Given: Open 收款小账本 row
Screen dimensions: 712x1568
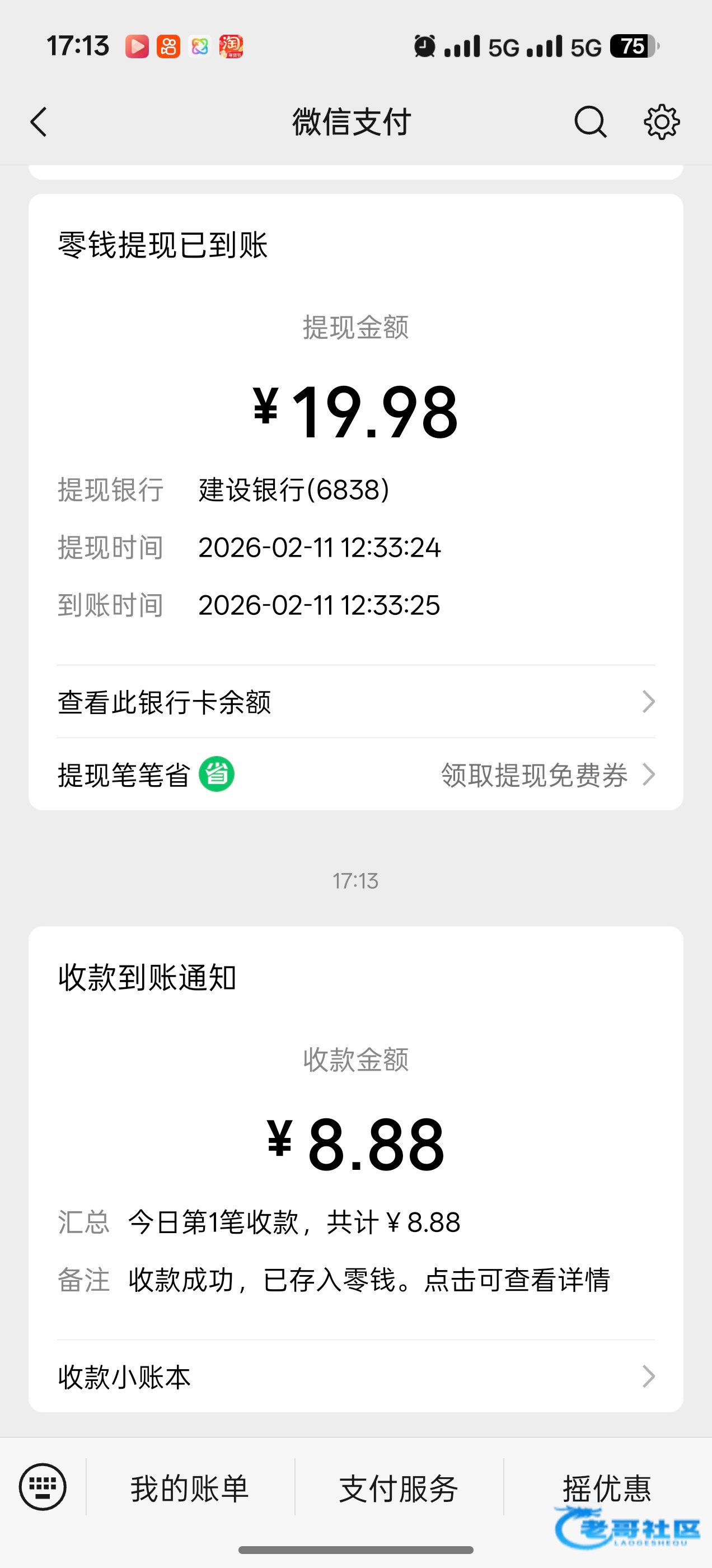Looking at the screenshot, I should tap(355, 1377).
